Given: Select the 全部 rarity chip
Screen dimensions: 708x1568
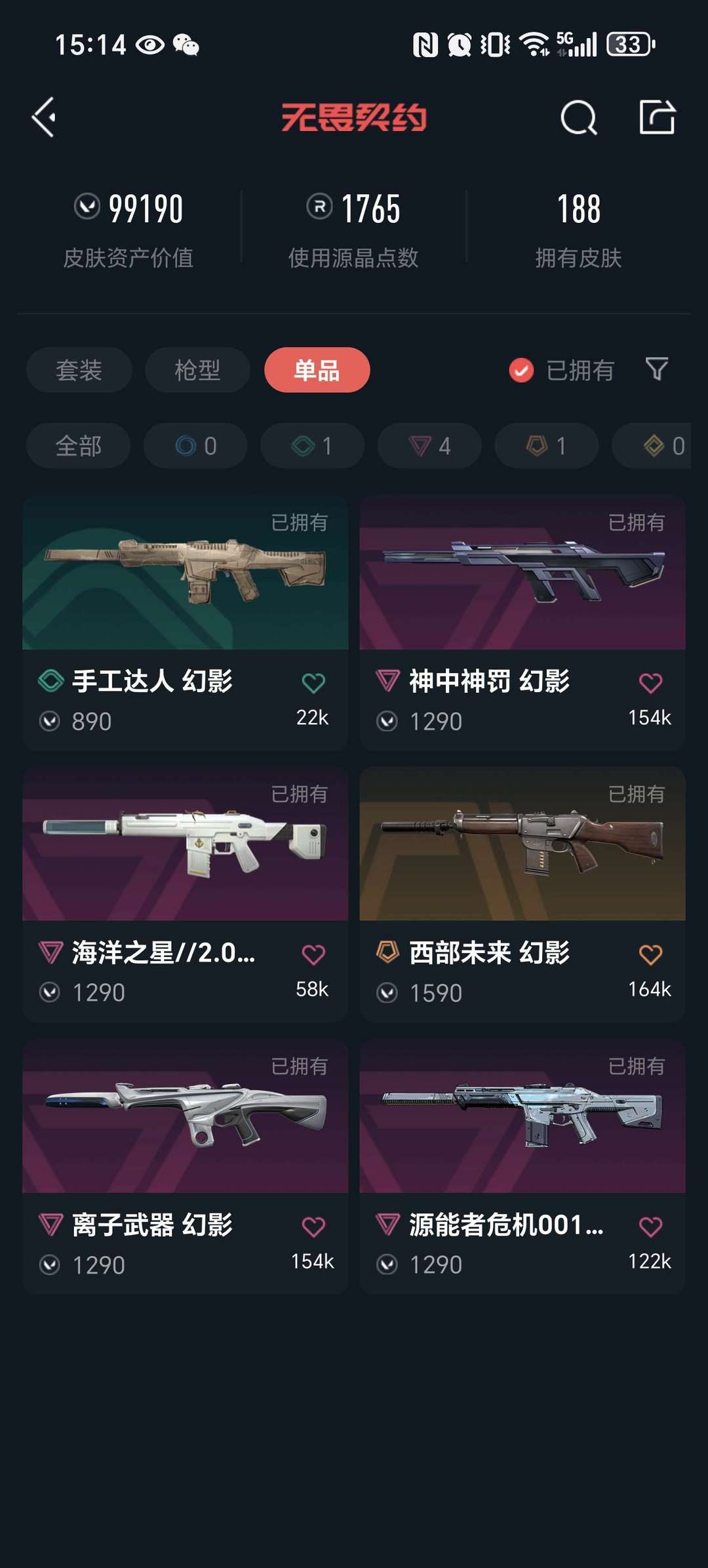Looking at the screenshot, I should tap(78, 446).
